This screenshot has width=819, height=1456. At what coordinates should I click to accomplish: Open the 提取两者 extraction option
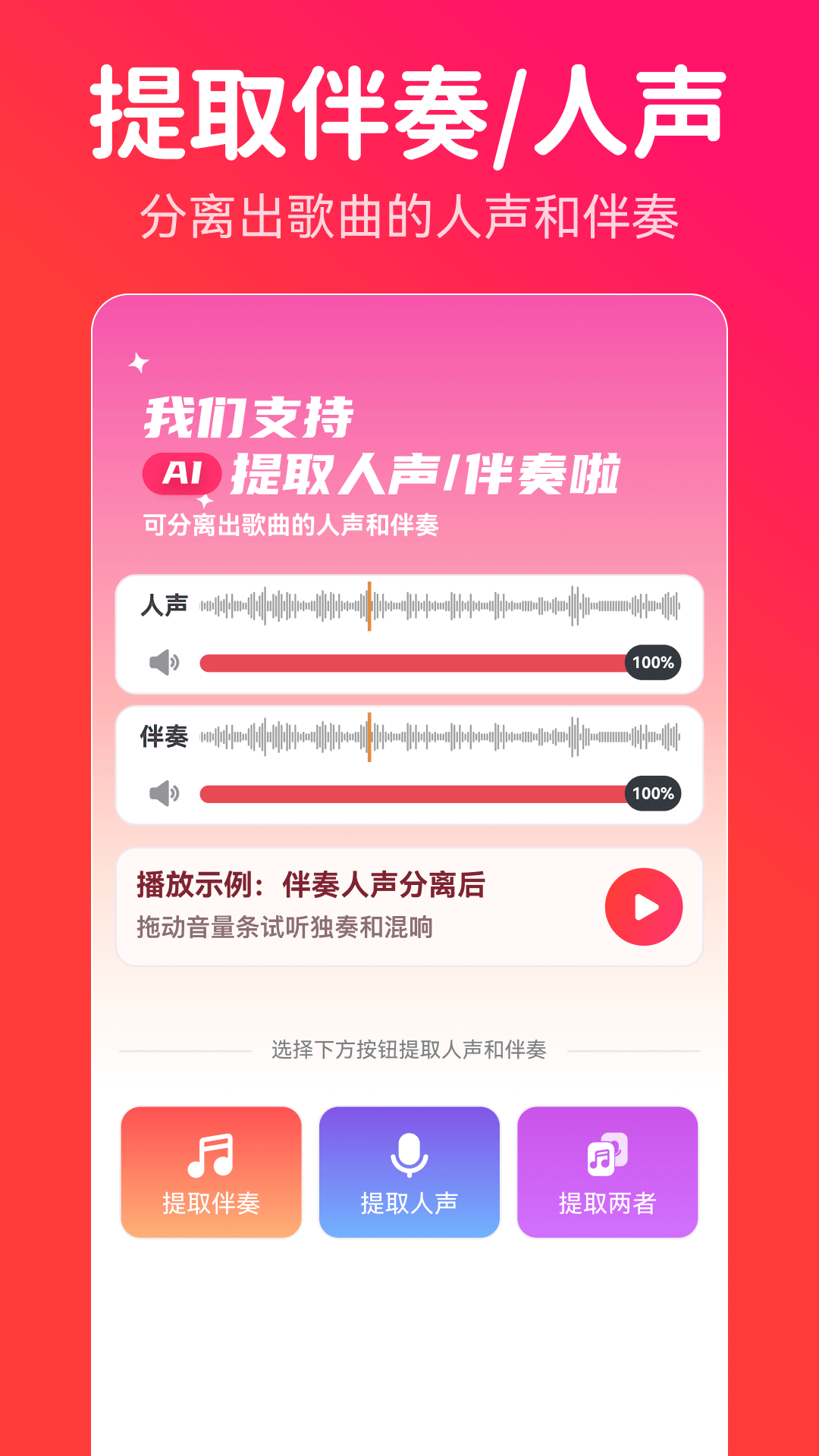608,1172
